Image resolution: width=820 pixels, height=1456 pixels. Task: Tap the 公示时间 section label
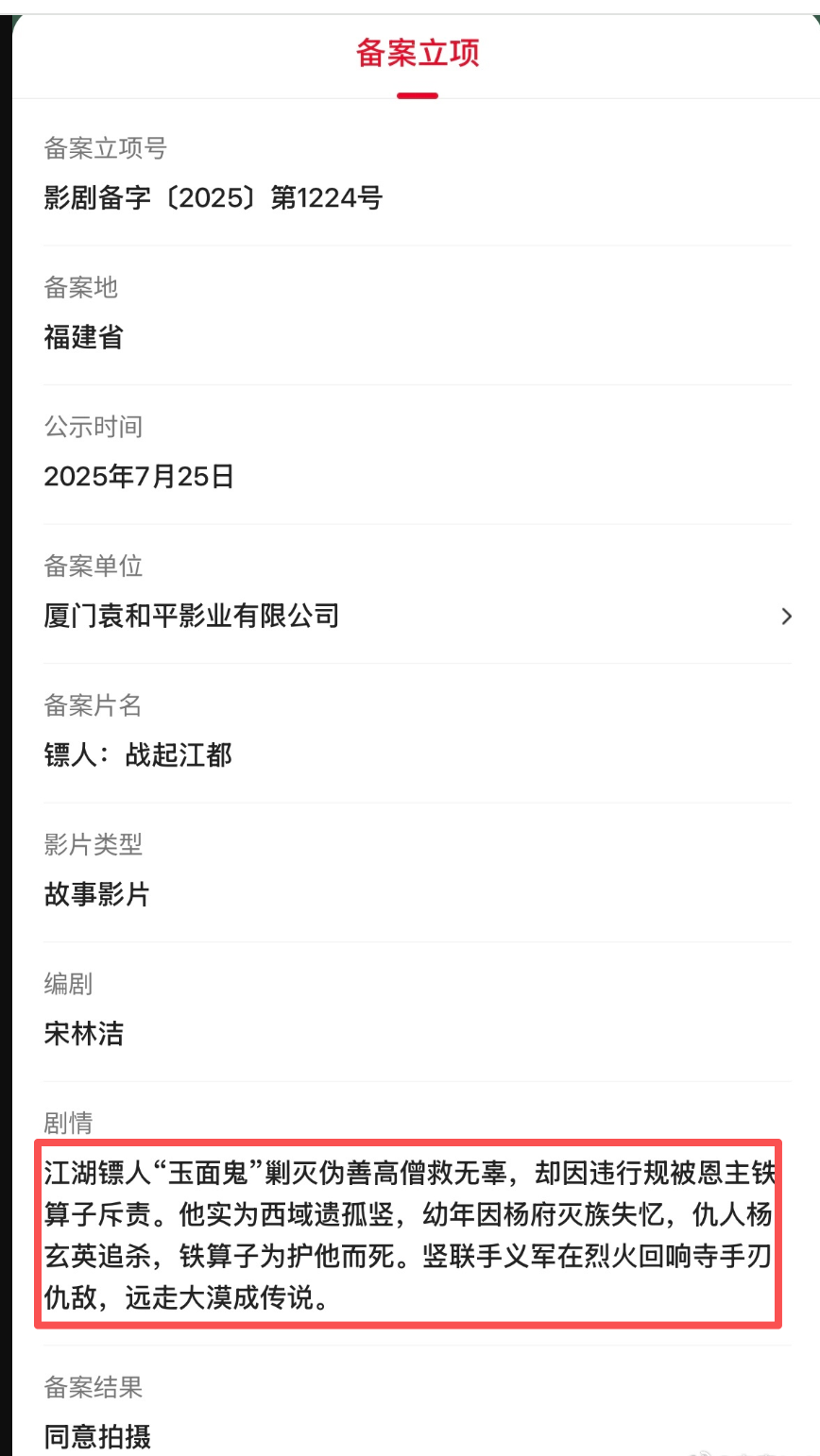pos(92,427)
